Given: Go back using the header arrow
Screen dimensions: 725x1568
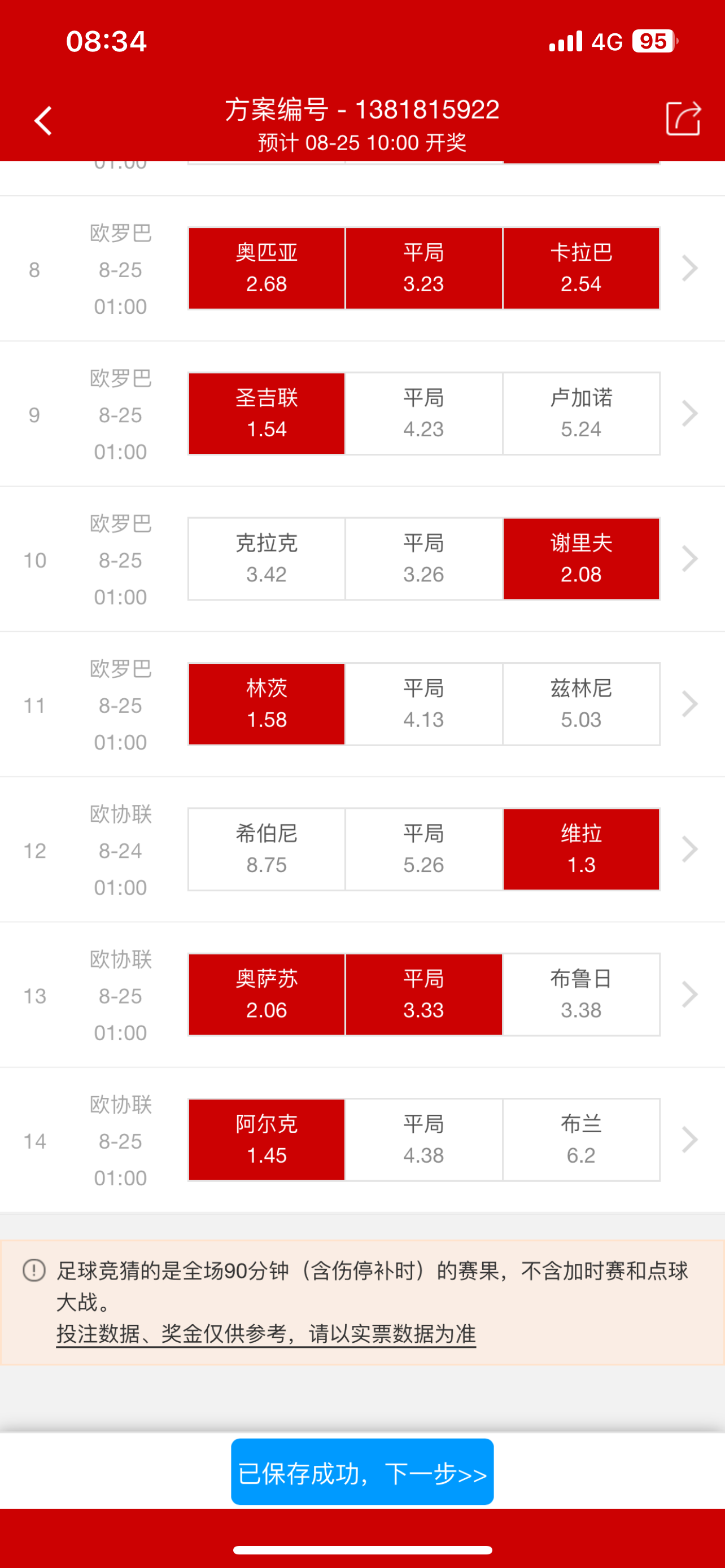Looking at the screenshot, I should (43, 121).
